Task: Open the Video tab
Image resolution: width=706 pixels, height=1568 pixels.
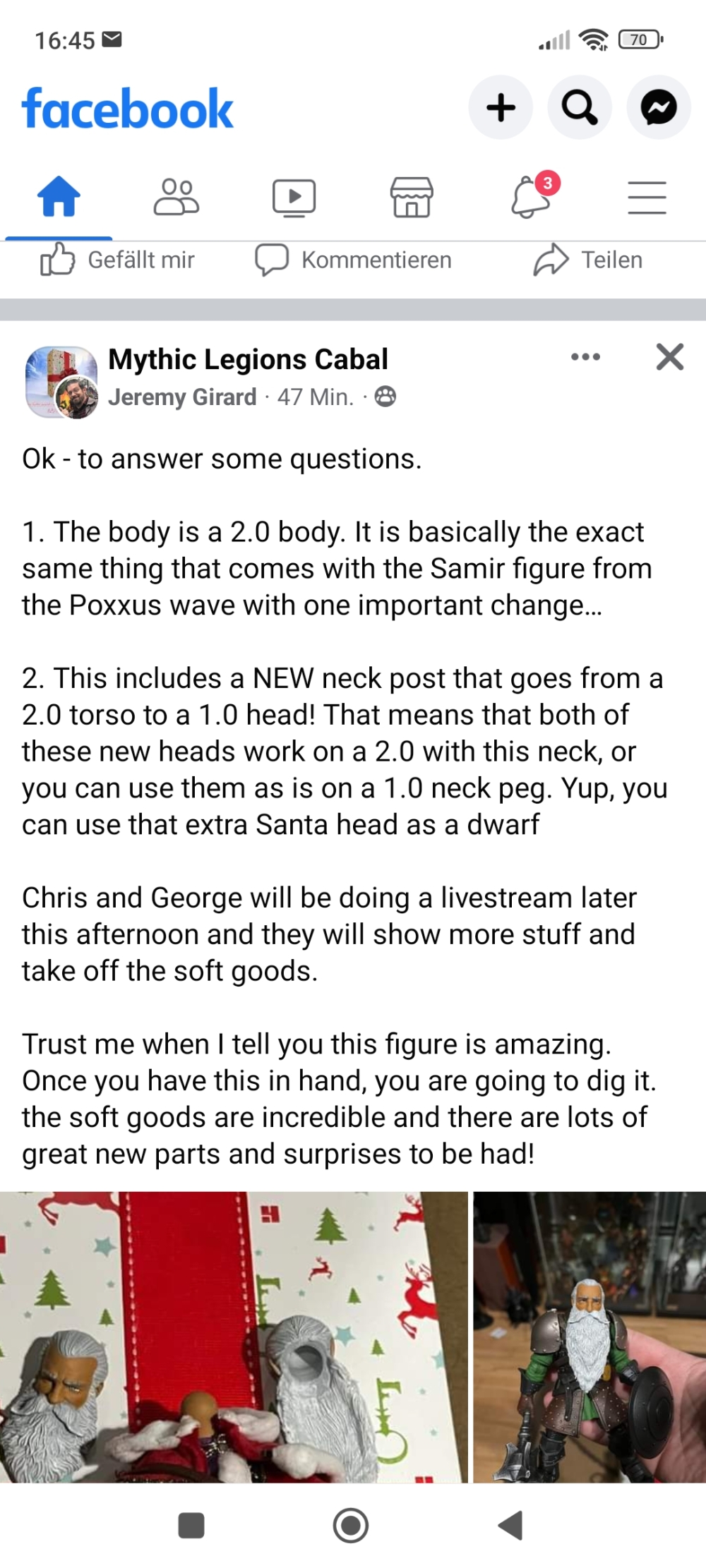Action: tap(294, 198)
